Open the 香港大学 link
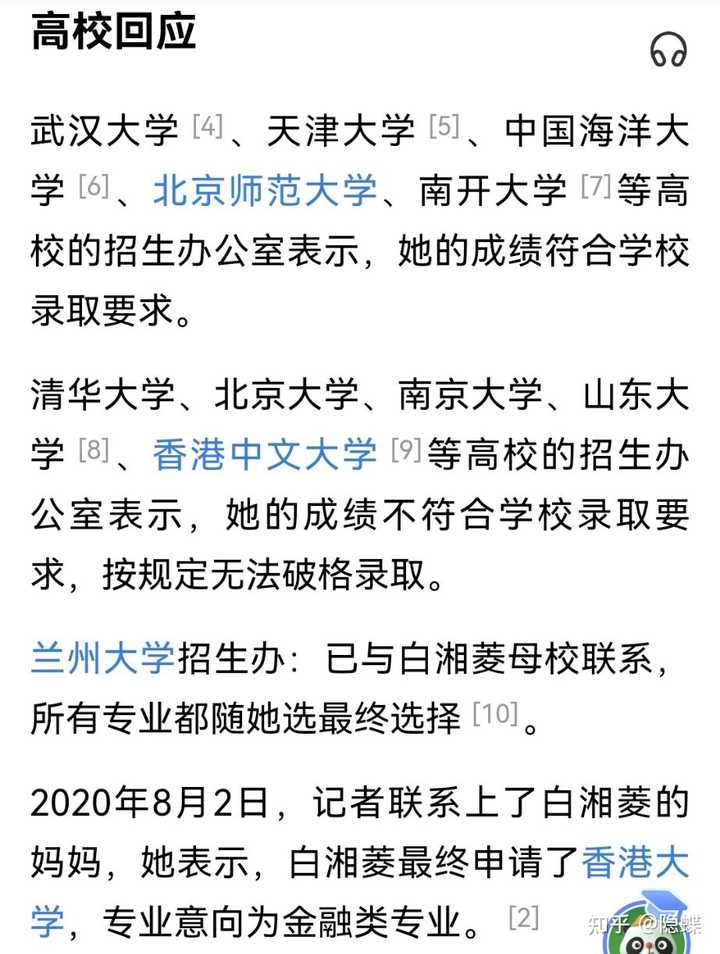 click(x=634, y=859)
